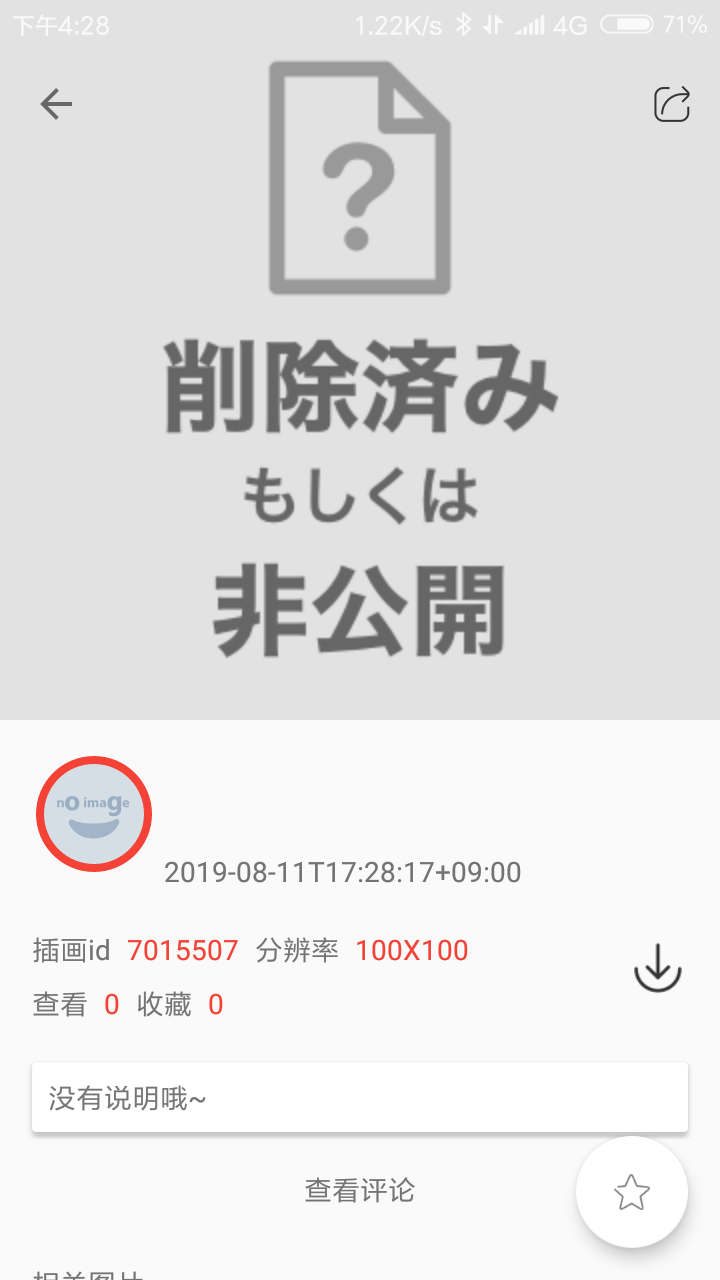This screenshot has height=1280, width=720.
Task: Share this illustration
Action: coord(672,104)
